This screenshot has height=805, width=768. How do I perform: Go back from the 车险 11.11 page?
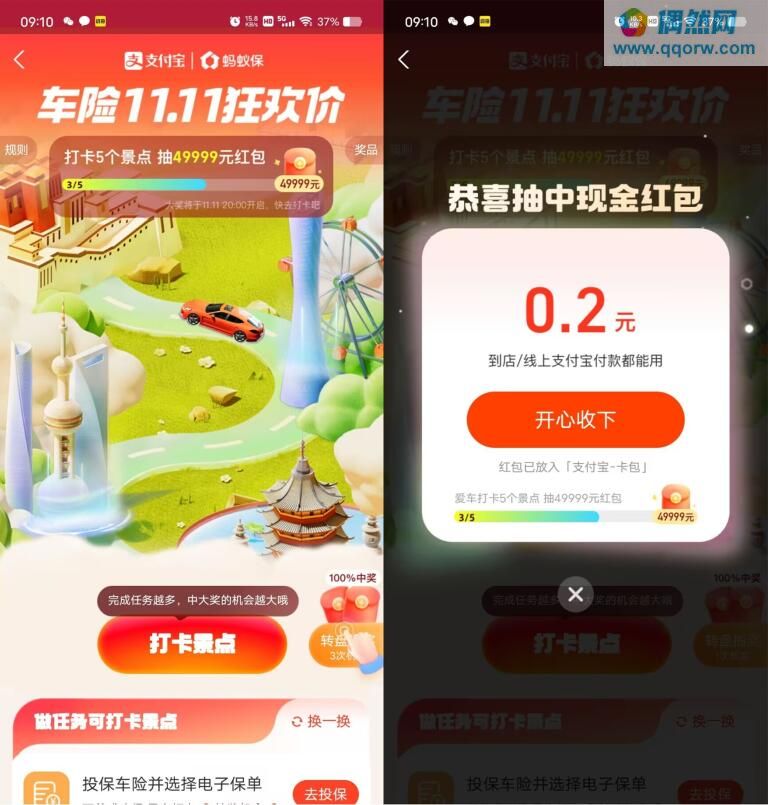[x=19, y=60]
